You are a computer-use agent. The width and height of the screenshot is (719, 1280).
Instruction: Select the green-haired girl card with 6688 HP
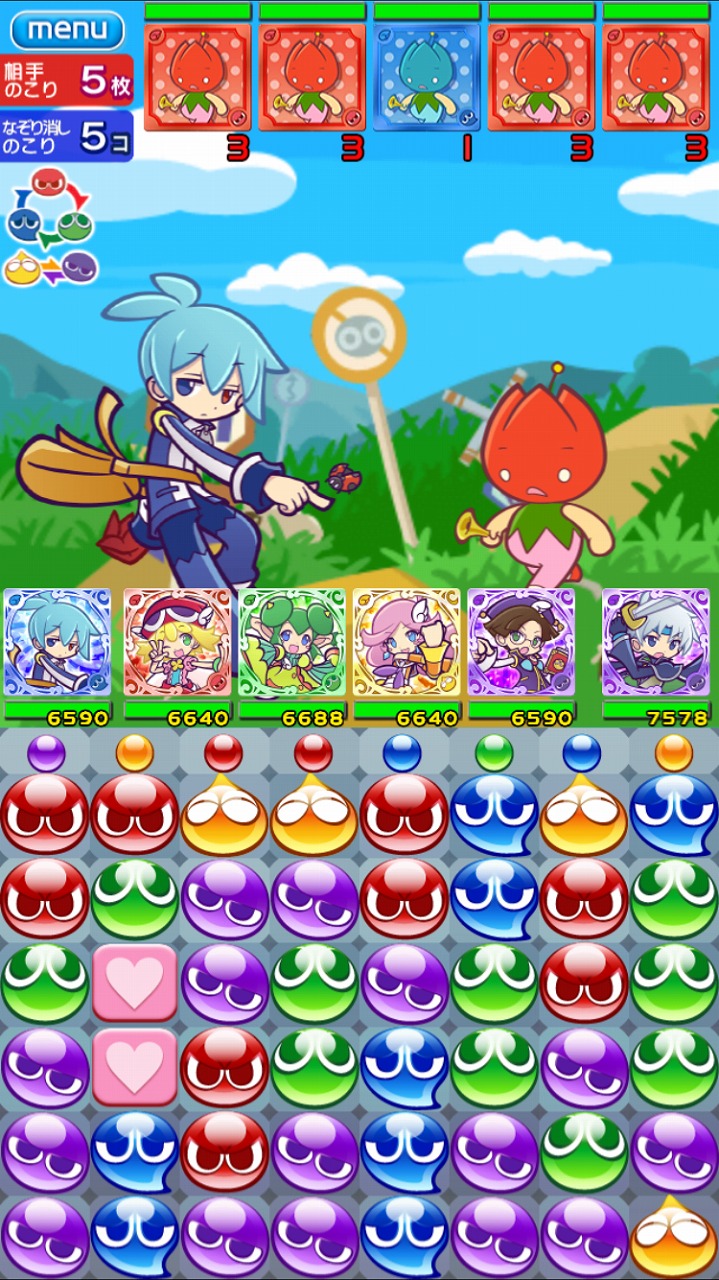tap(292, 642)
